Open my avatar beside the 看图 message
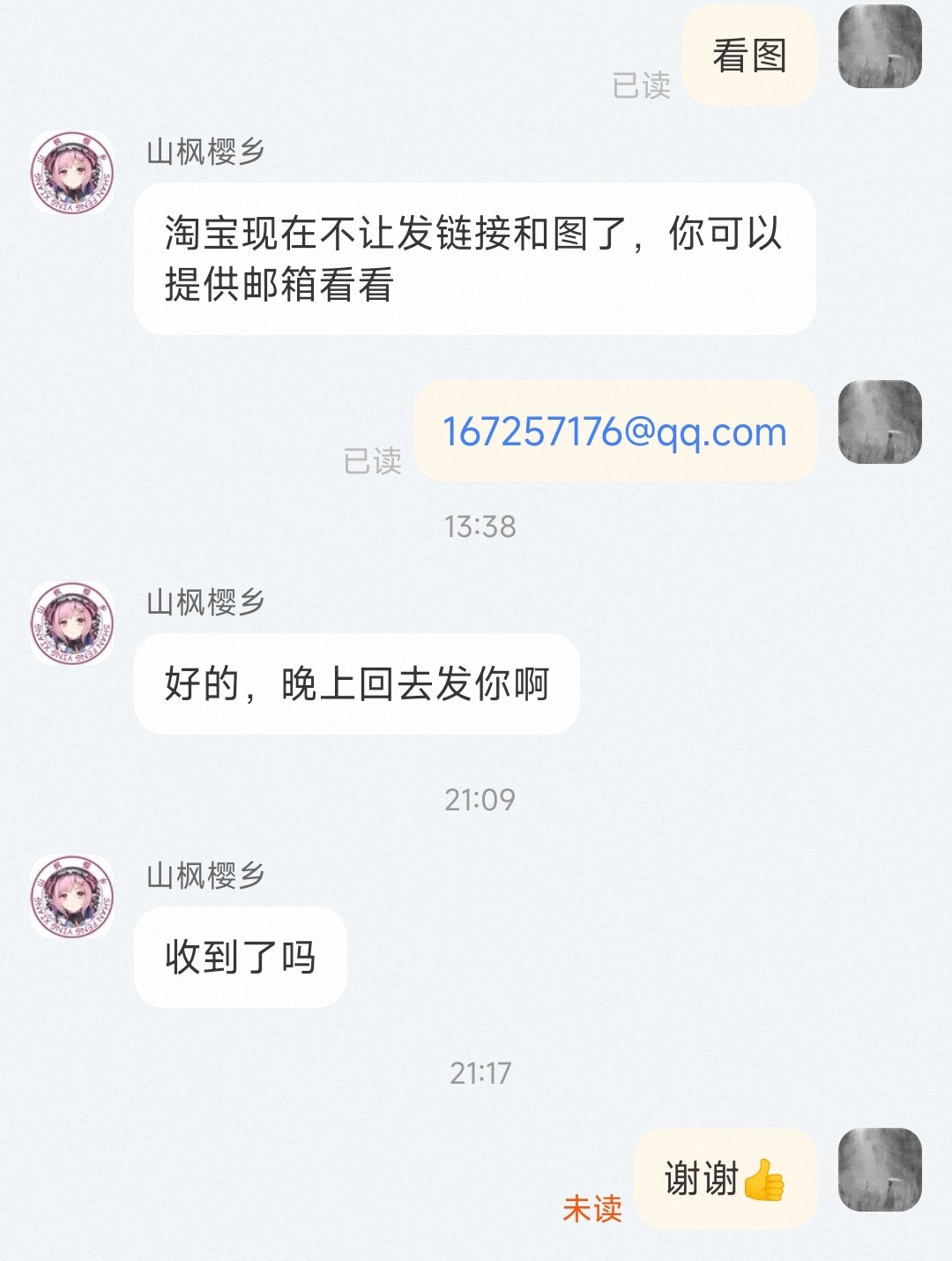952x1261 pixels. point(880,46)
